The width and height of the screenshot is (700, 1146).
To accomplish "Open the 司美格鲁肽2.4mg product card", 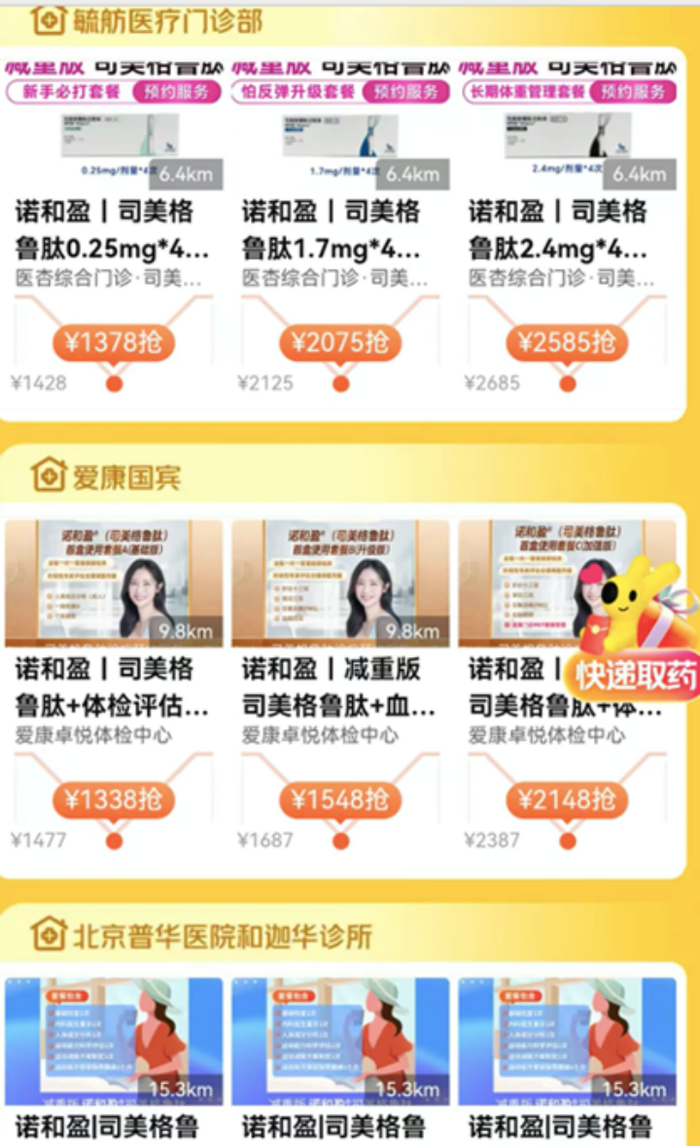I will pyautogui.click(x=567, y=228).
